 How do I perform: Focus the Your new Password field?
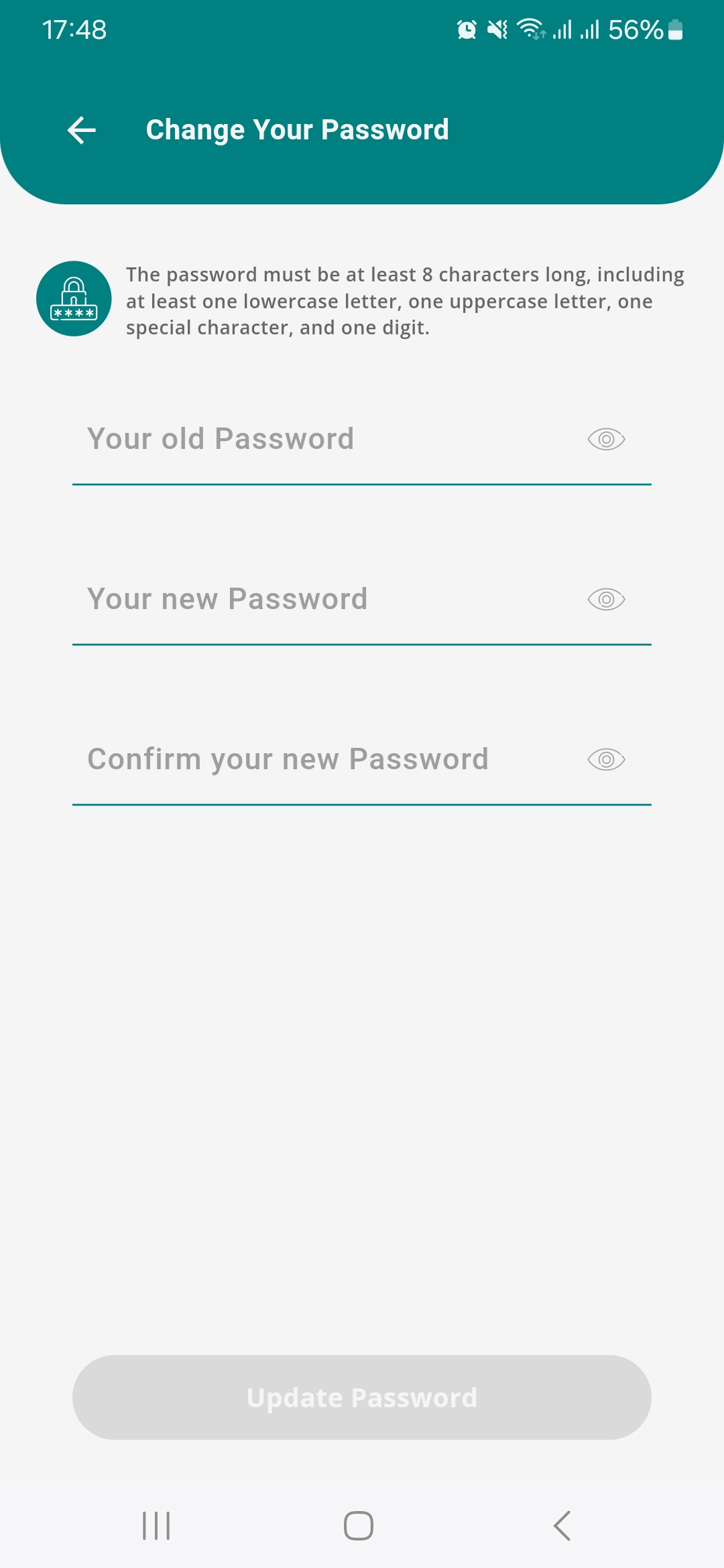click(x=322, y=599)
